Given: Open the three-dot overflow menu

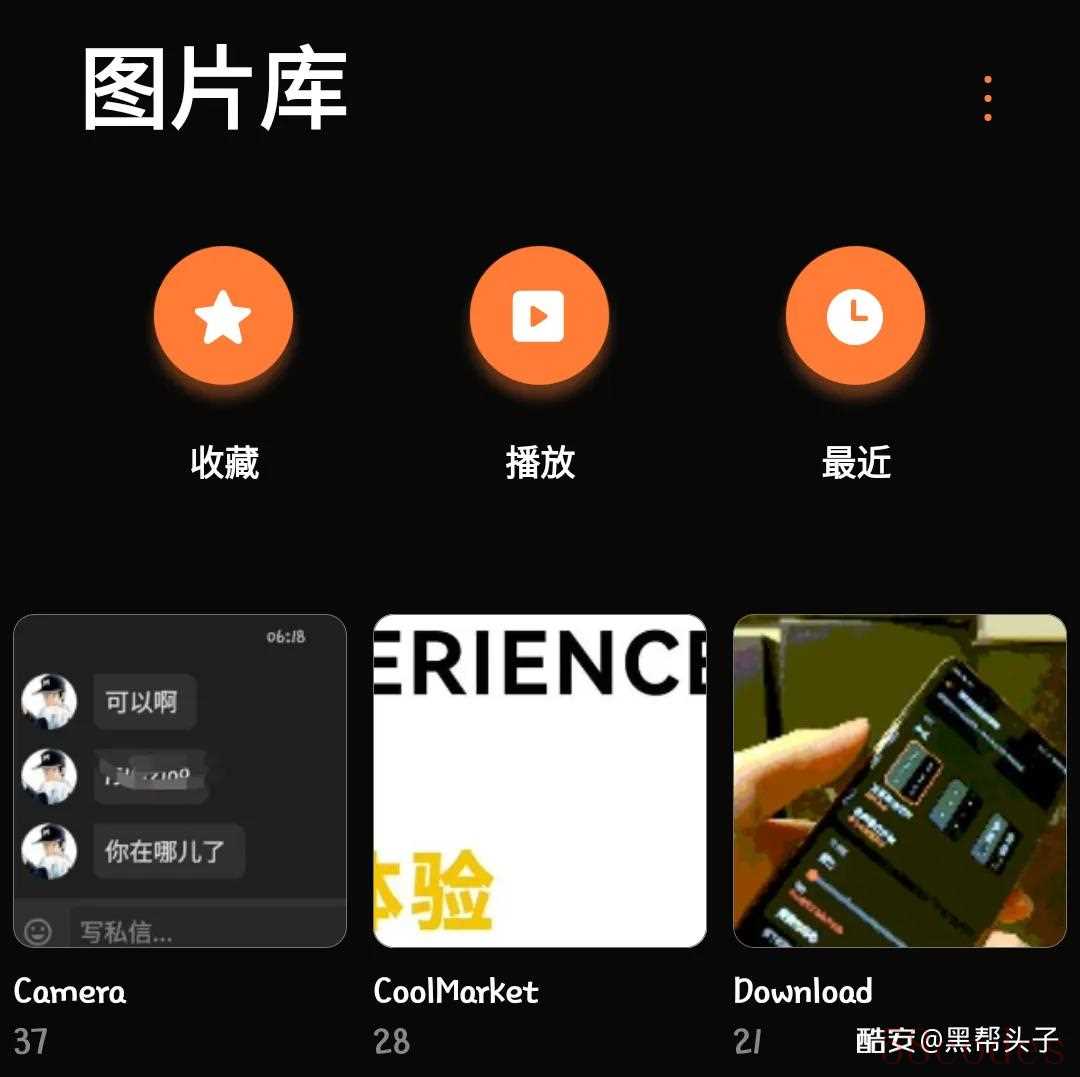Looking at the screenshot, I should tap(987, 99).
